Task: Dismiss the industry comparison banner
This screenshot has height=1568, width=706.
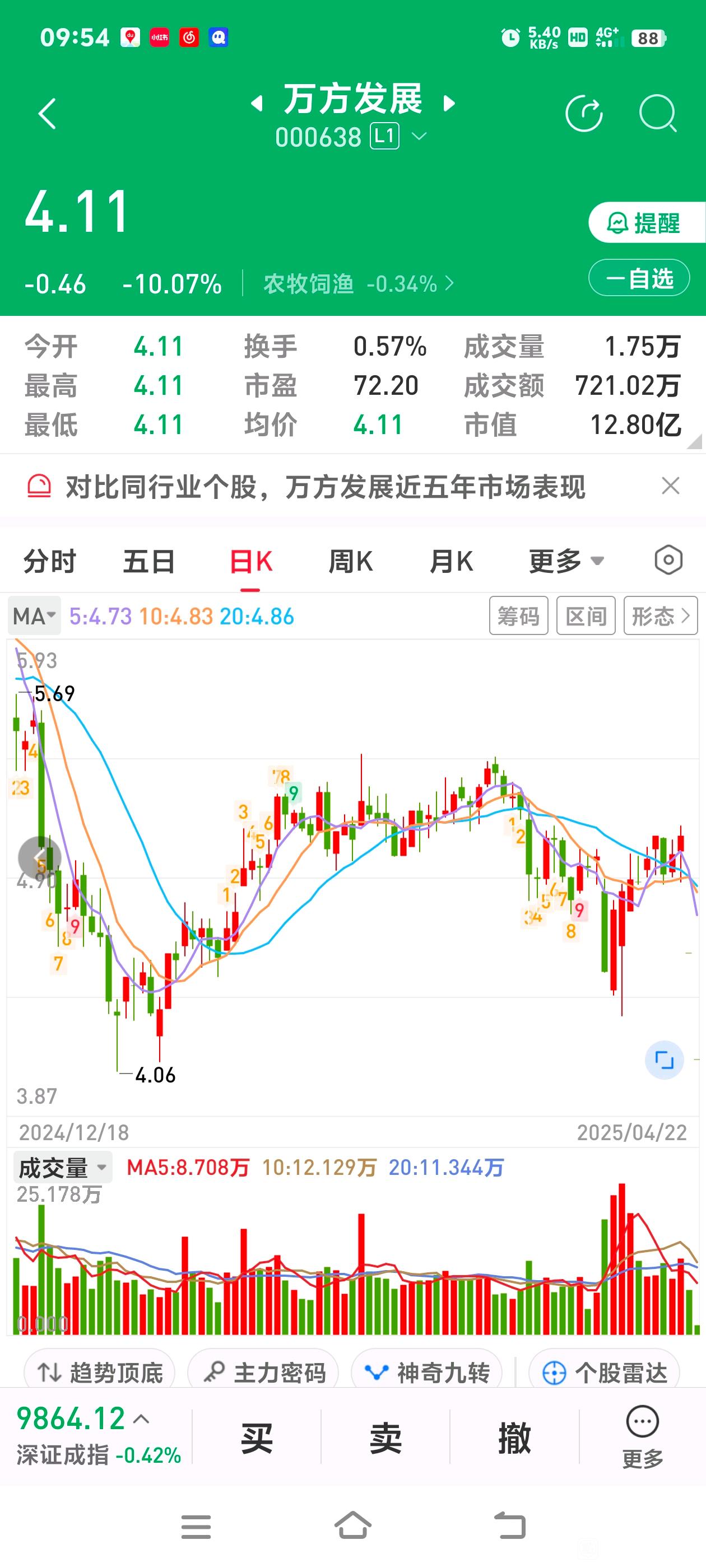Action: coord(670,486)
